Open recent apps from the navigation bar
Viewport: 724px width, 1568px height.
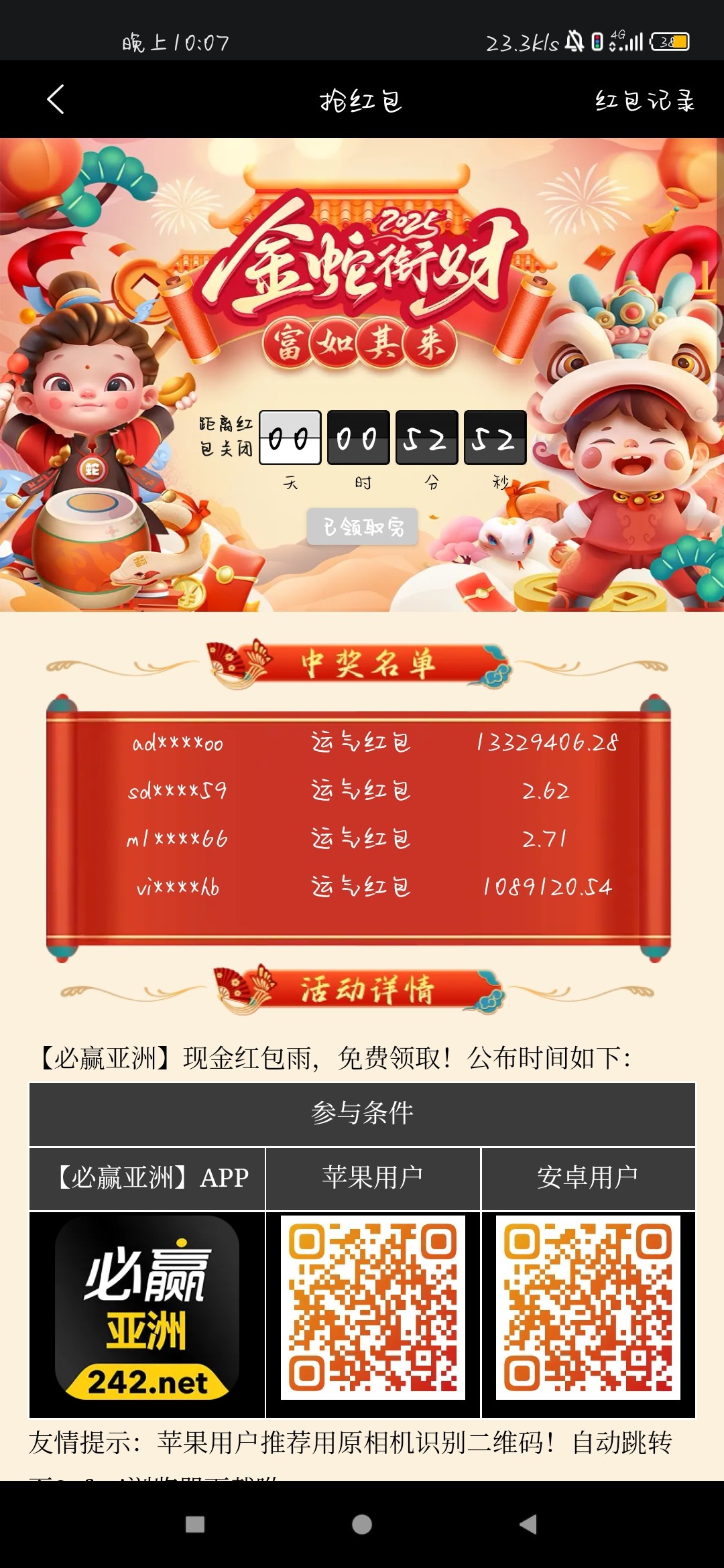[x=195, y=1524]
